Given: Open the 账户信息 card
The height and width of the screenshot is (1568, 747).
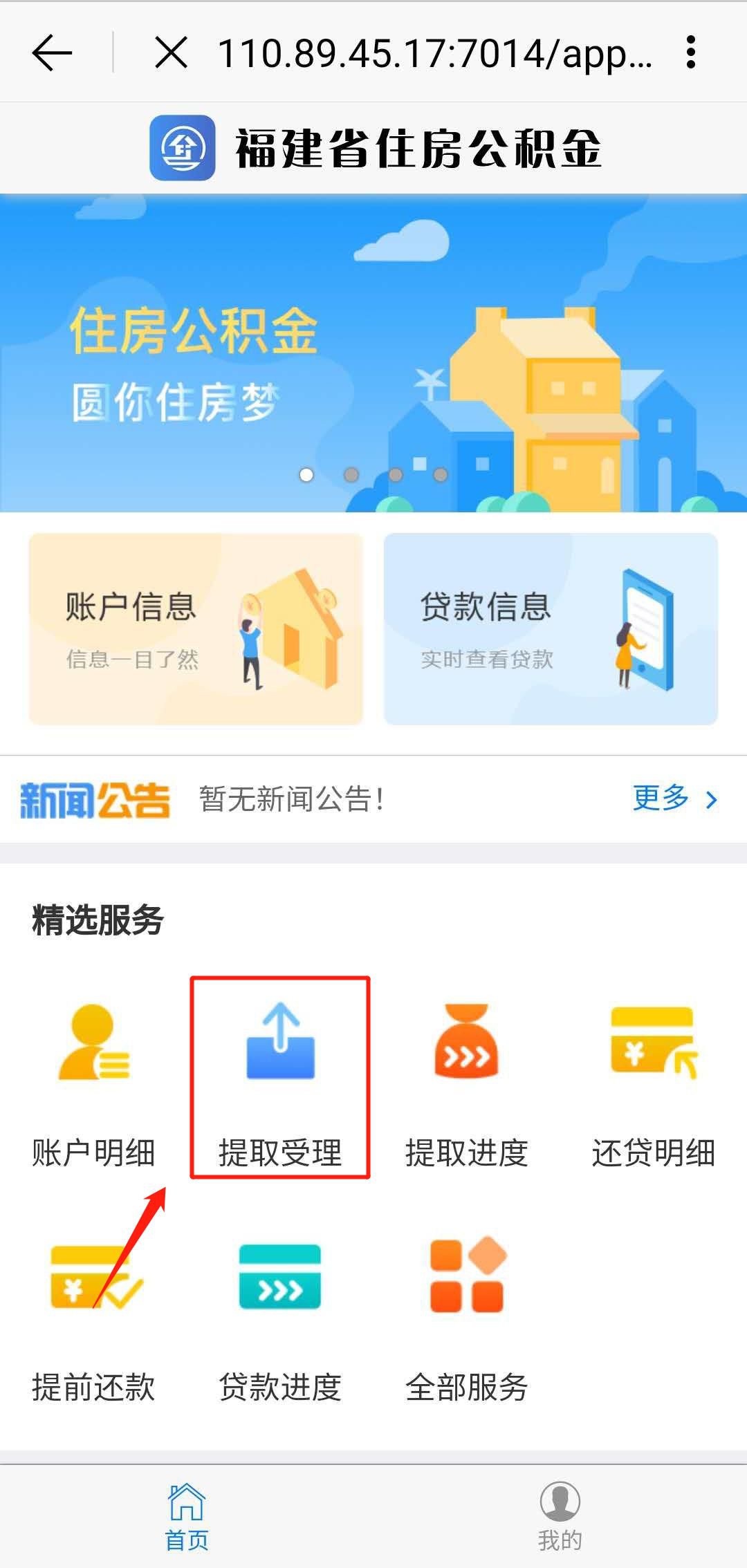Looking at the screenshot, I should pyautogui.click(x=196, y=628).
